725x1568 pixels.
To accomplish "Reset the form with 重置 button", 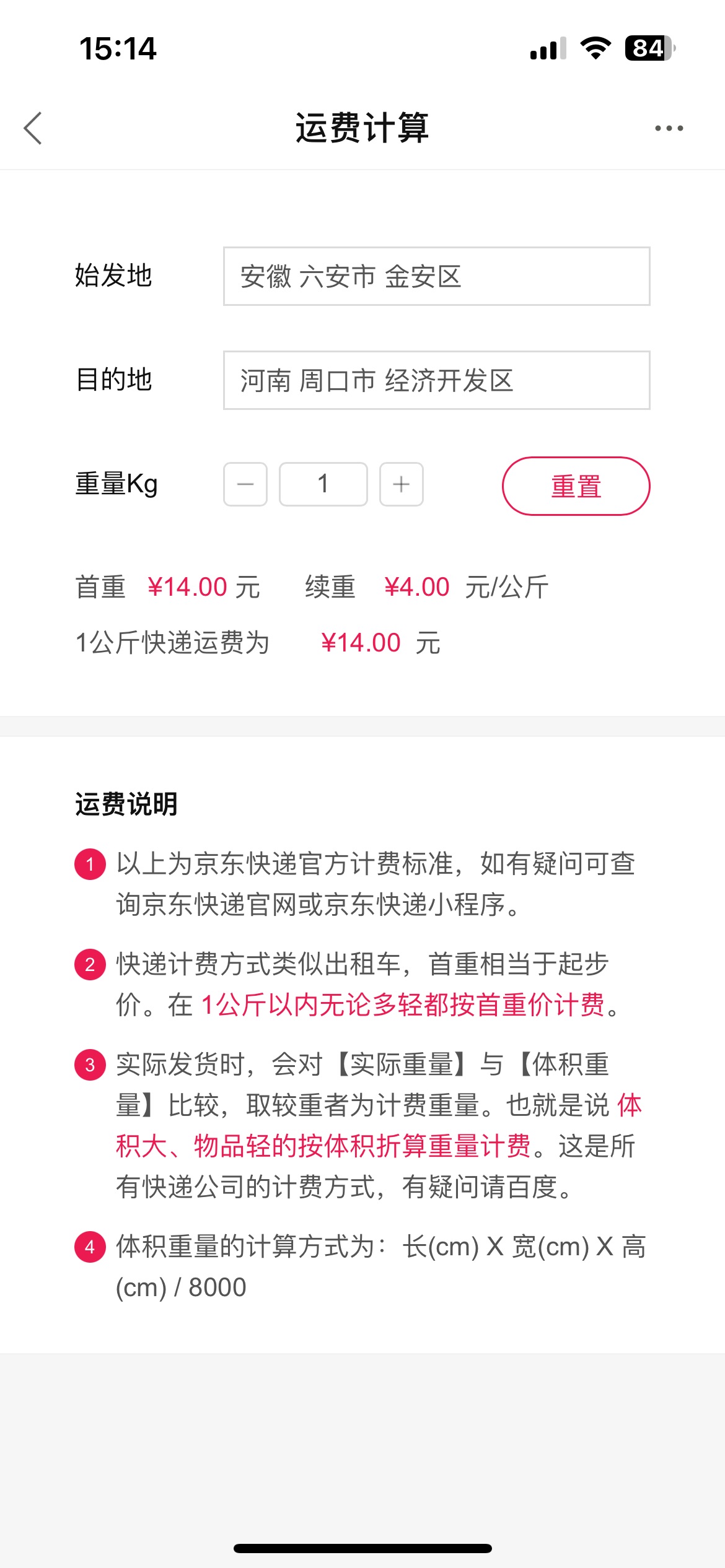I will tap(576, 486).
